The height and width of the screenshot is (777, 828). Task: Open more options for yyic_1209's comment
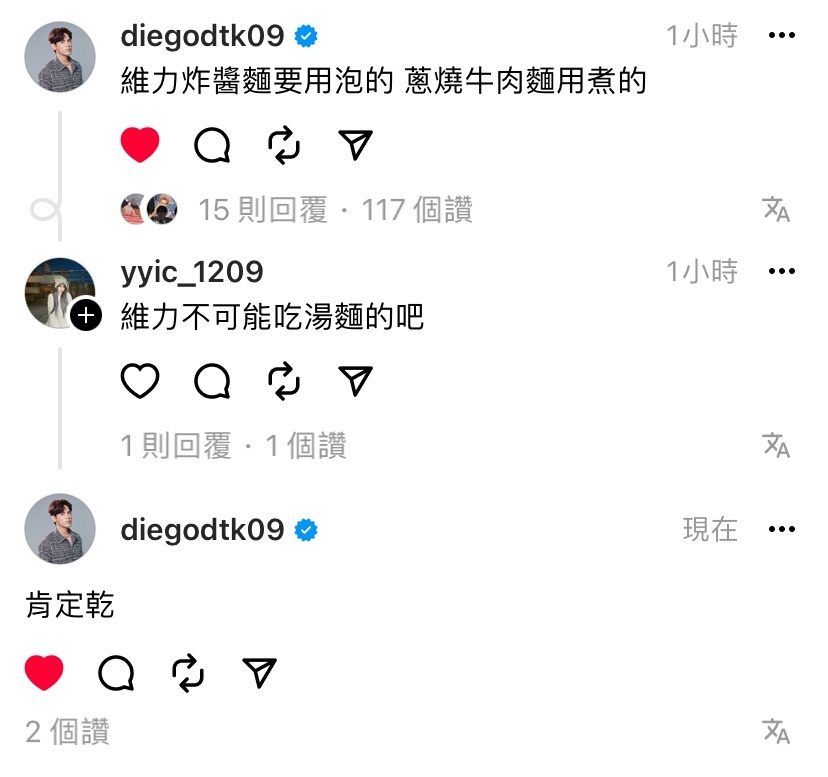pyautogui.click(x=781, y=272)
